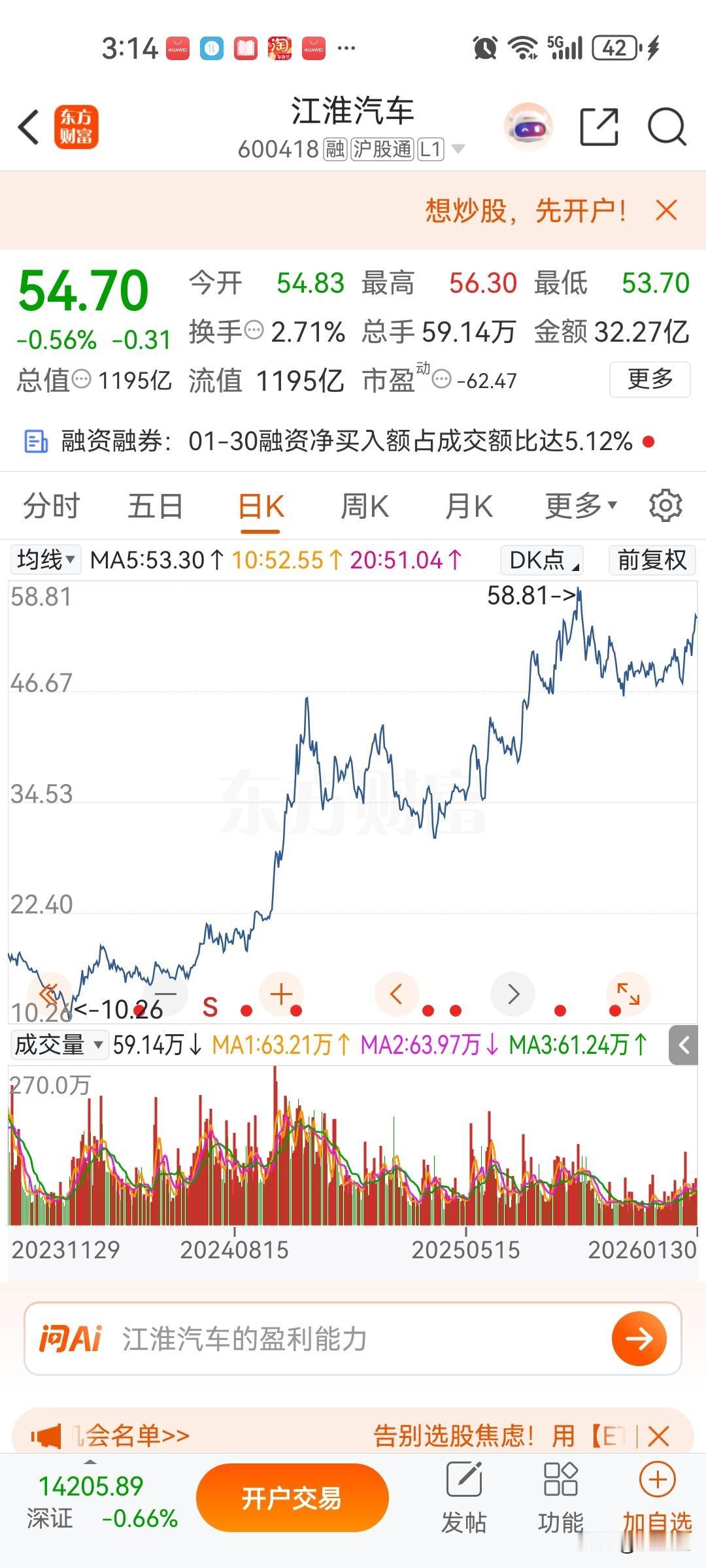Tap 更多 to see more quote data
The image size is (706, 1568).
pos(650,379)
